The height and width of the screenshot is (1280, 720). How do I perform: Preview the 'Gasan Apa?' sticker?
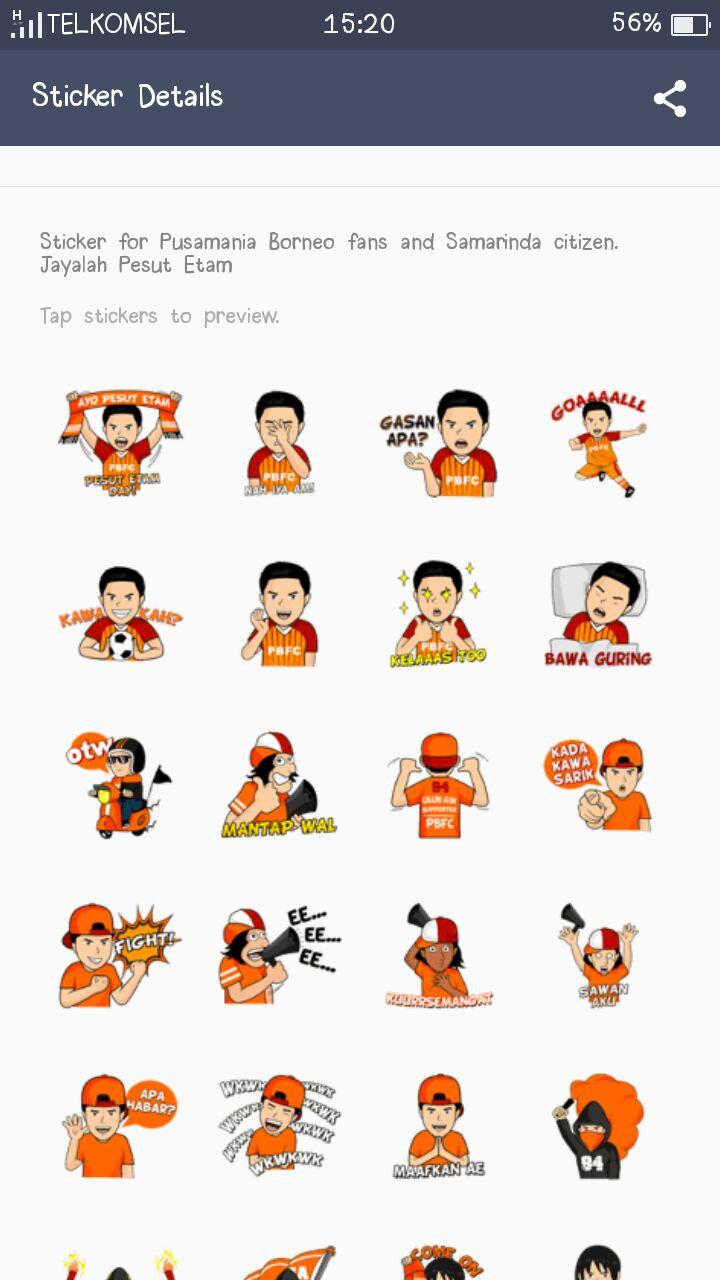coord(440,443)
